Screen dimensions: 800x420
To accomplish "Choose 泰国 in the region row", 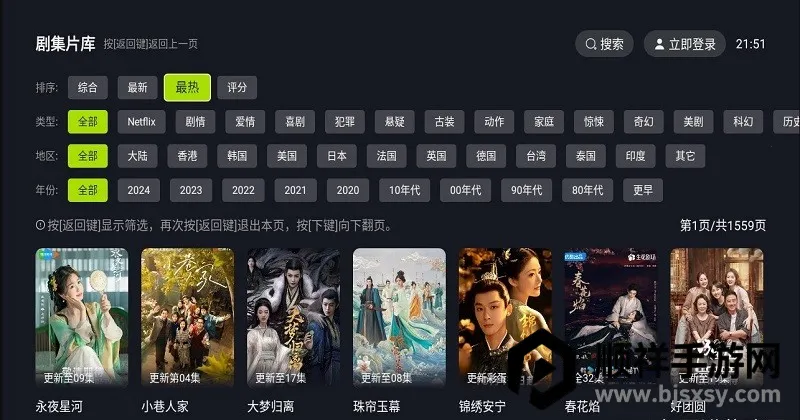I will [585, 156].
